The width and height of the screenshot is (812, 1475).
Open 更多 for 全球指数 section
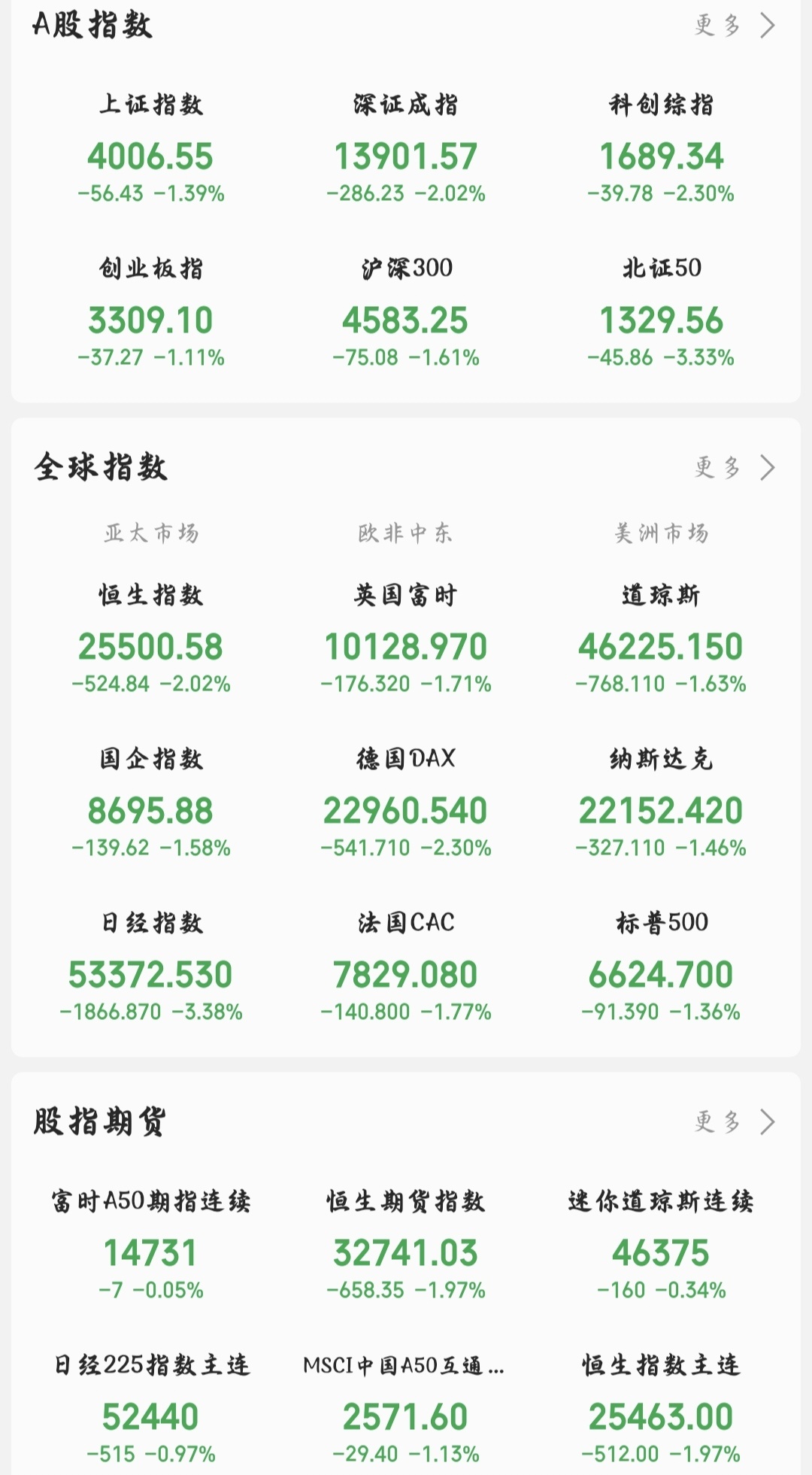(733, 467)
